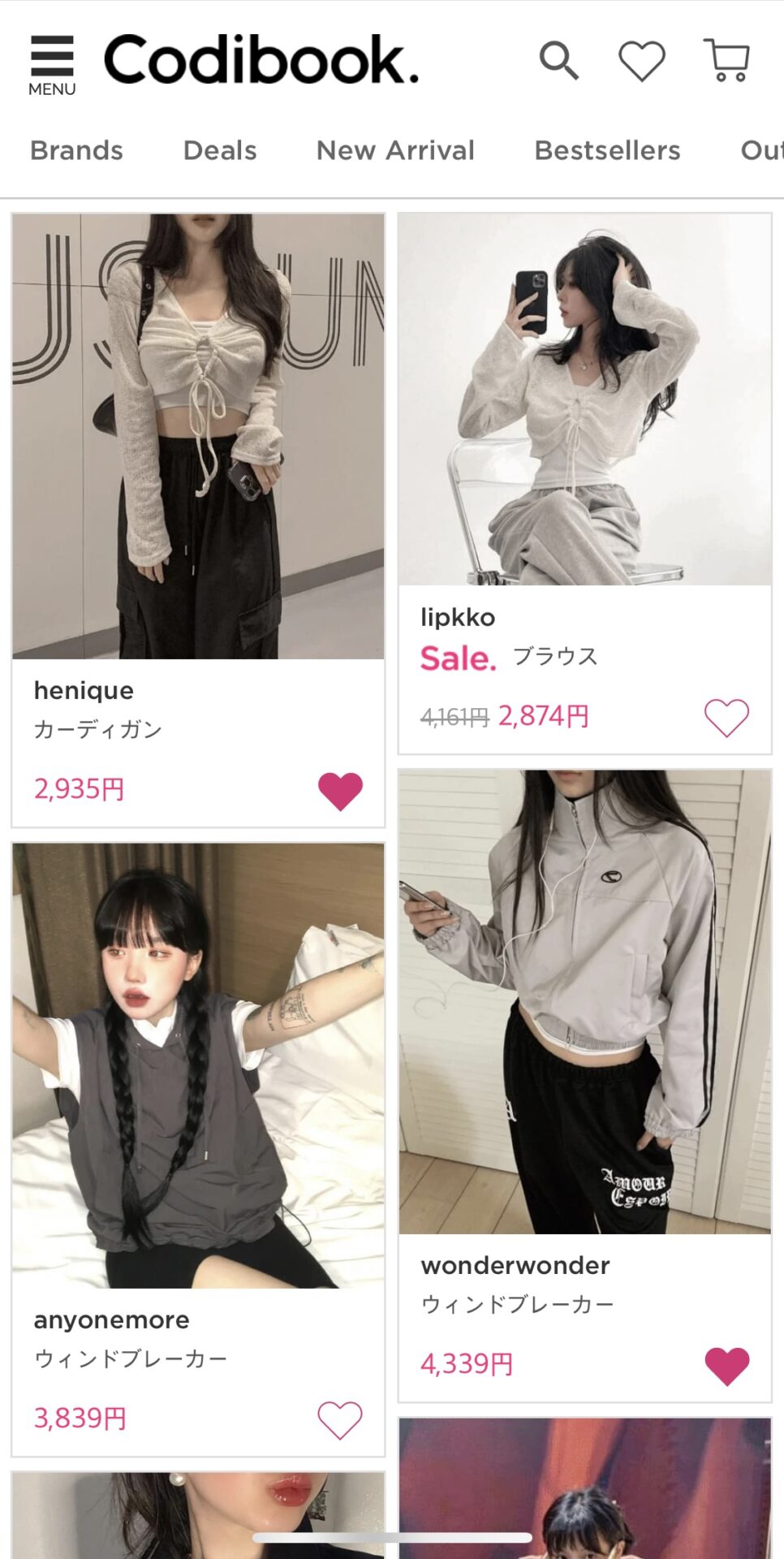The height and width of the screenshot is (1559, 784).
Task: Like the lipkko blouse
Action: (726, 718)
